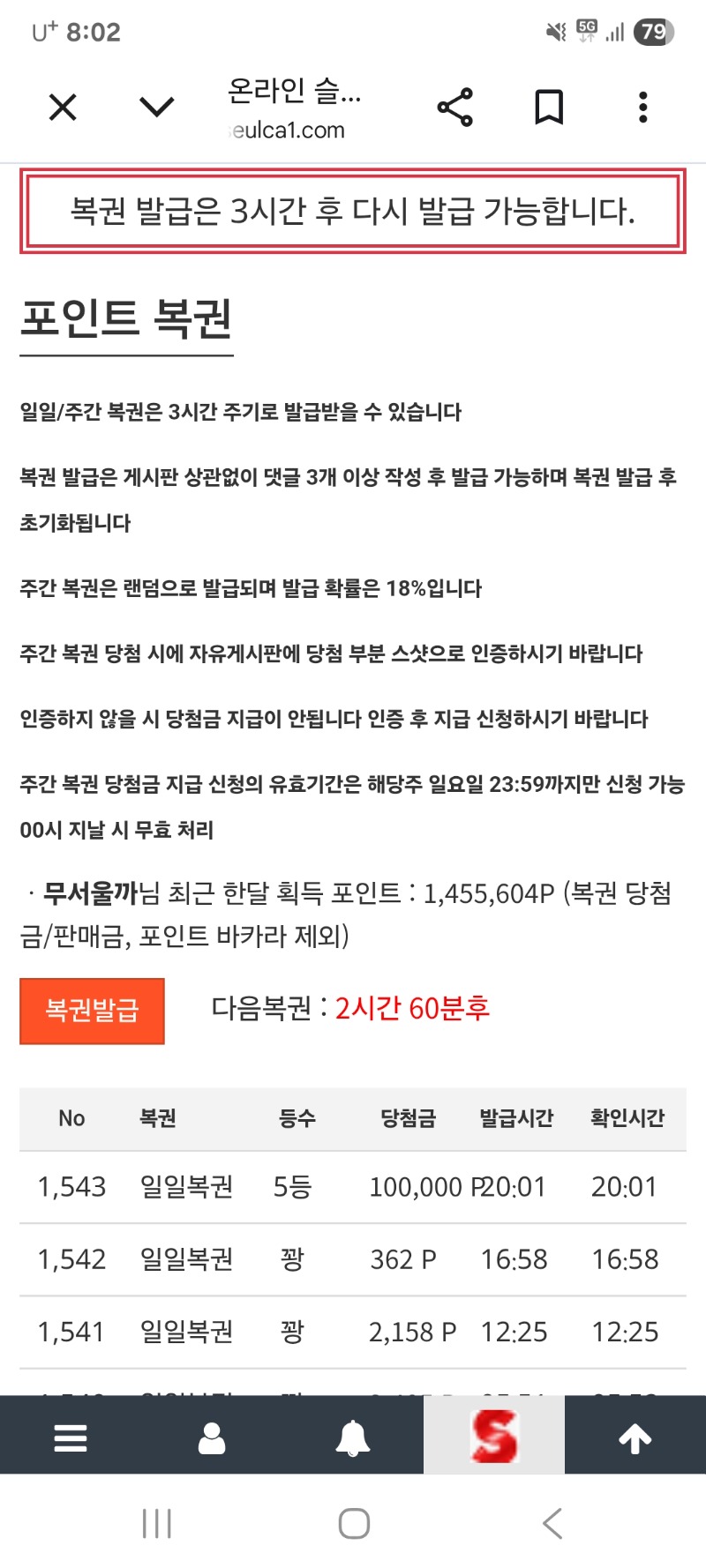706x1568 pixels.
Task: Open the hamburger menu in bottom bar
Action: [71, 1437]
